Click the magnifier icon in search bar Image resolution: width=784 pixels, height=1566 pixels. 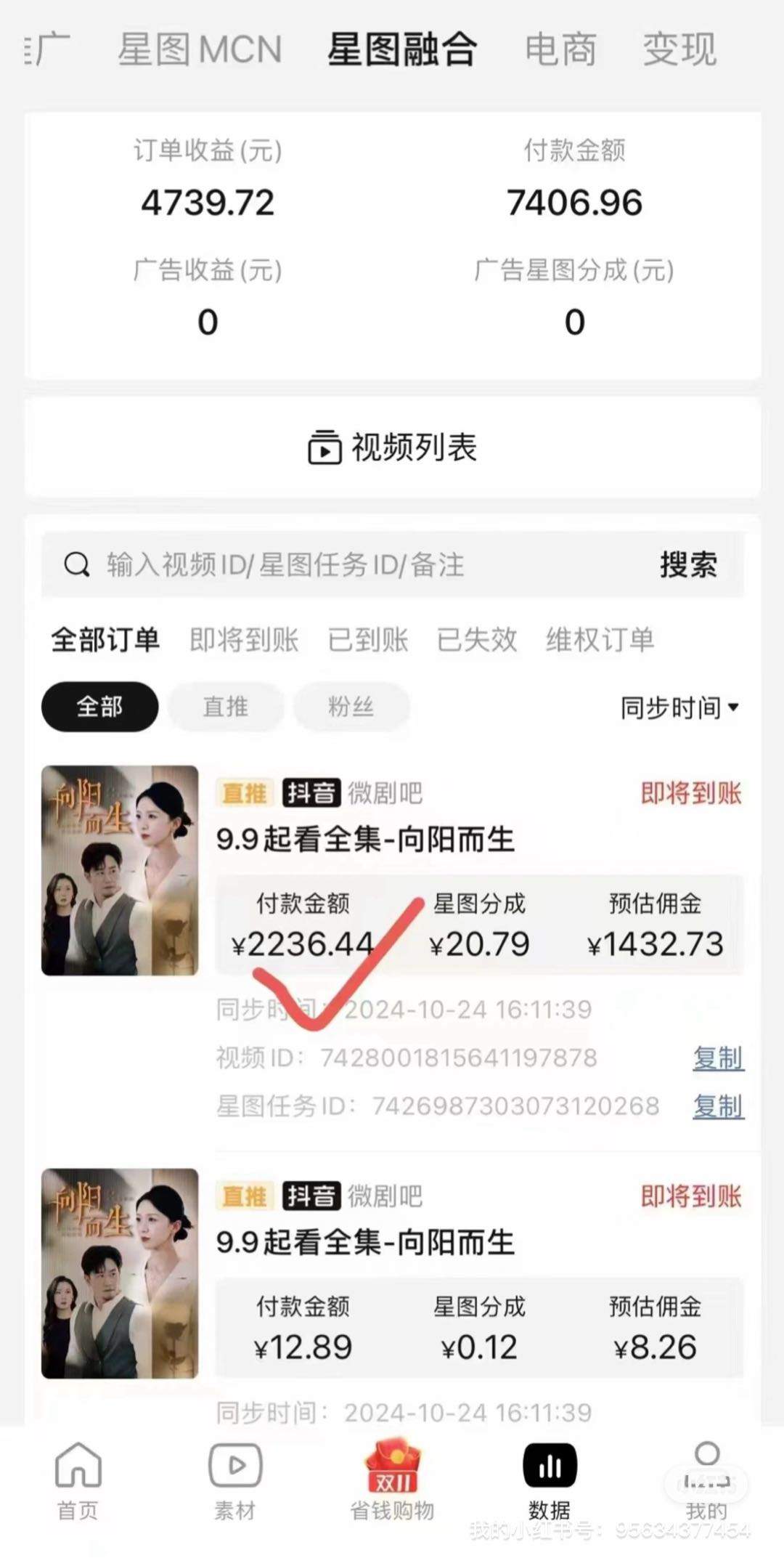click(x=75, y=565)
